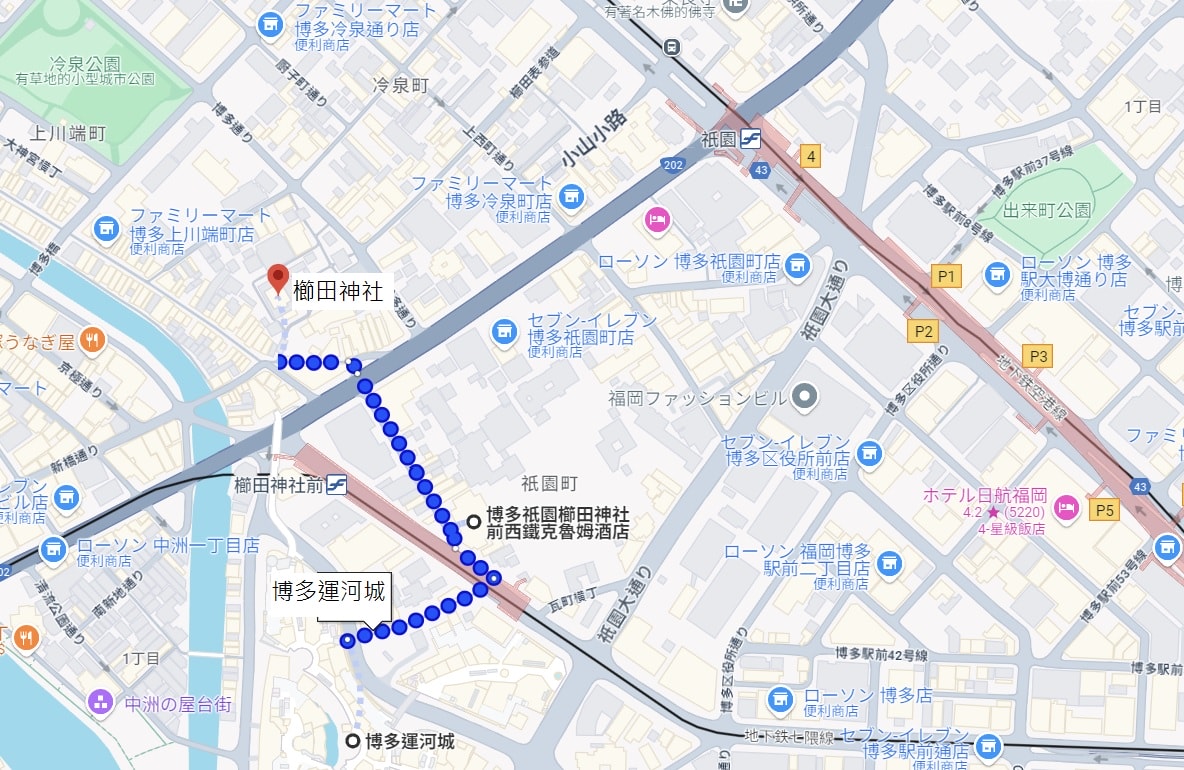Screen dimensions: 1184x770
Task: Tap the 博多運河城 destination point
Action: 352,741
